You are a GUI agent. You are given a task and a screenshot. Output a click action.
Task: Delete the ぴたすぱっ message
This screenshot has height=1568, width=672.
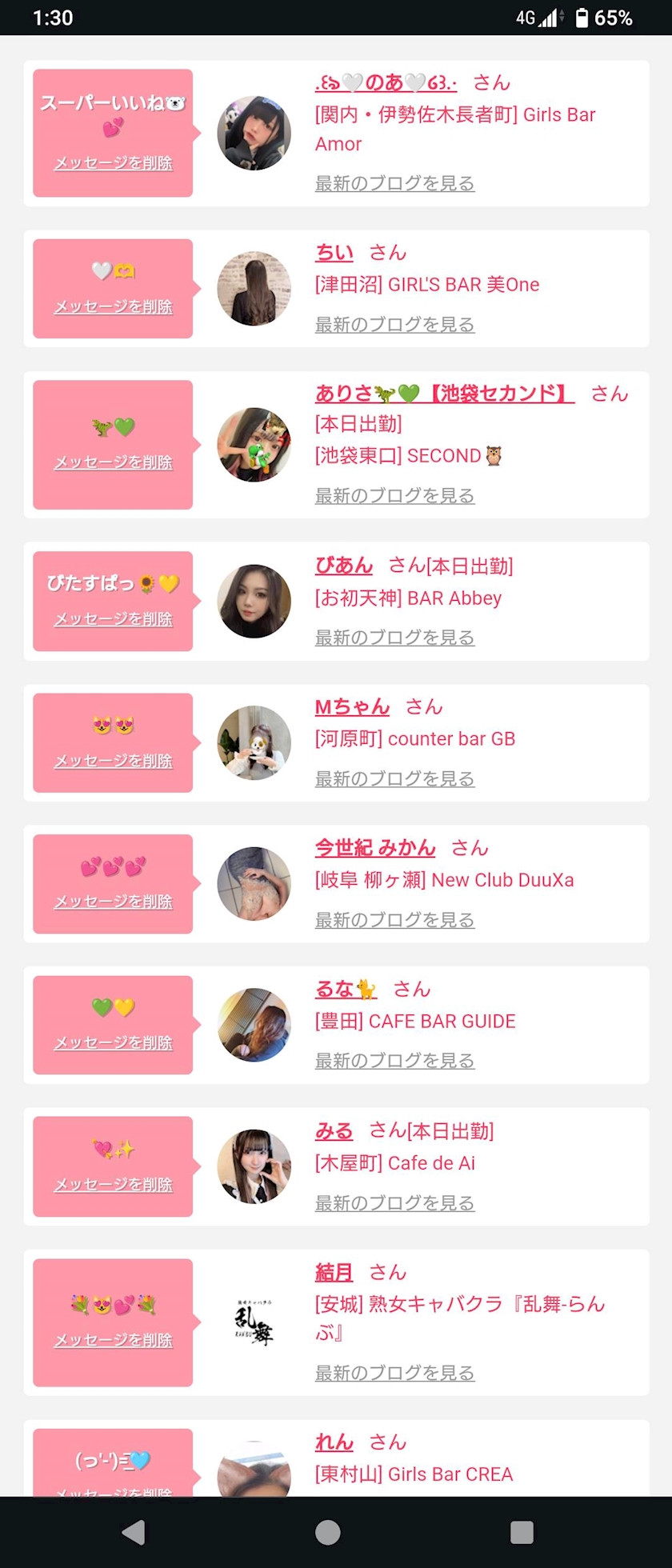pyautogui.click(x=113, y=619)
